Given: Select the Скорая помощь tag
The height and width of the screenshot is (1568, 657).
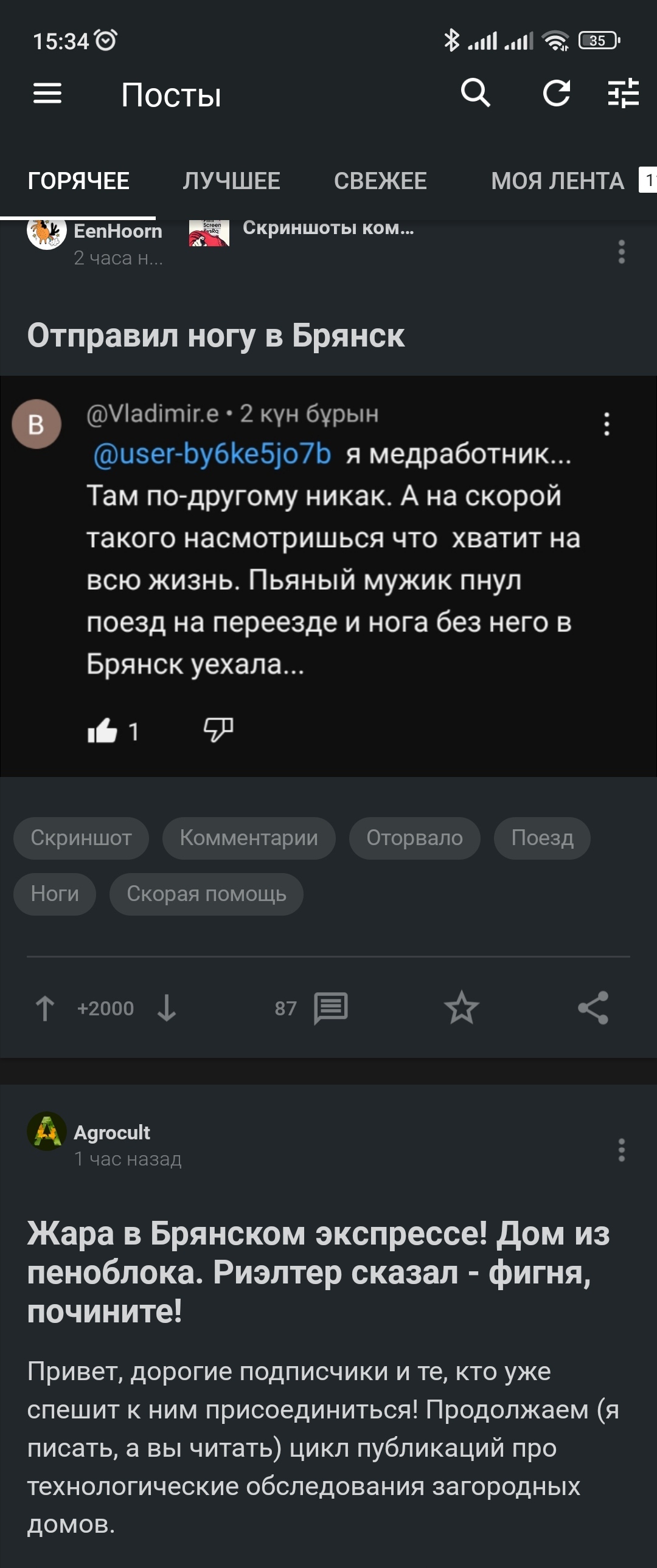Looking at the screenshot, I should (x=206, y=894).
